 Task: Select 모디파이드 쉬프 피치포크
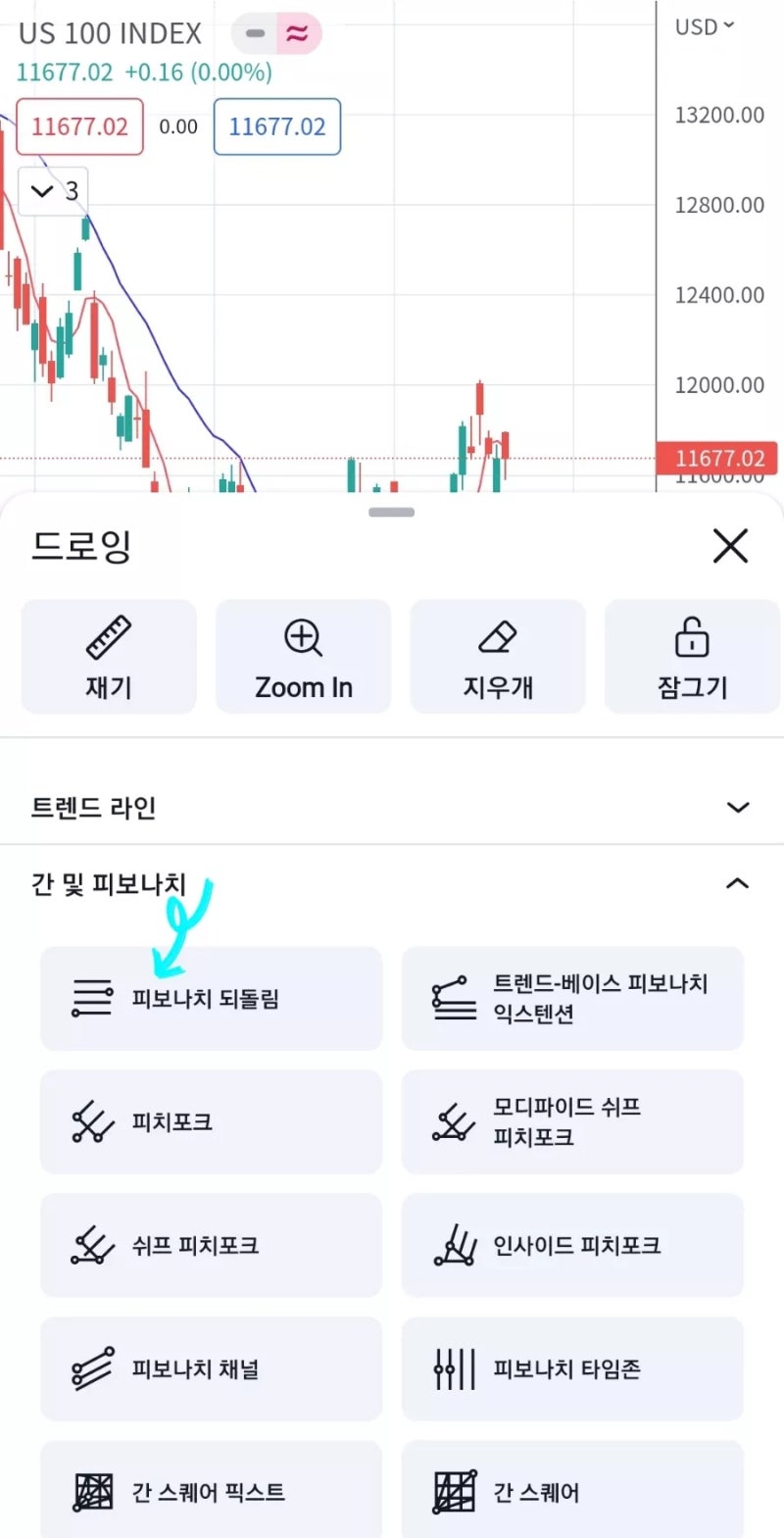(572, 1121)
